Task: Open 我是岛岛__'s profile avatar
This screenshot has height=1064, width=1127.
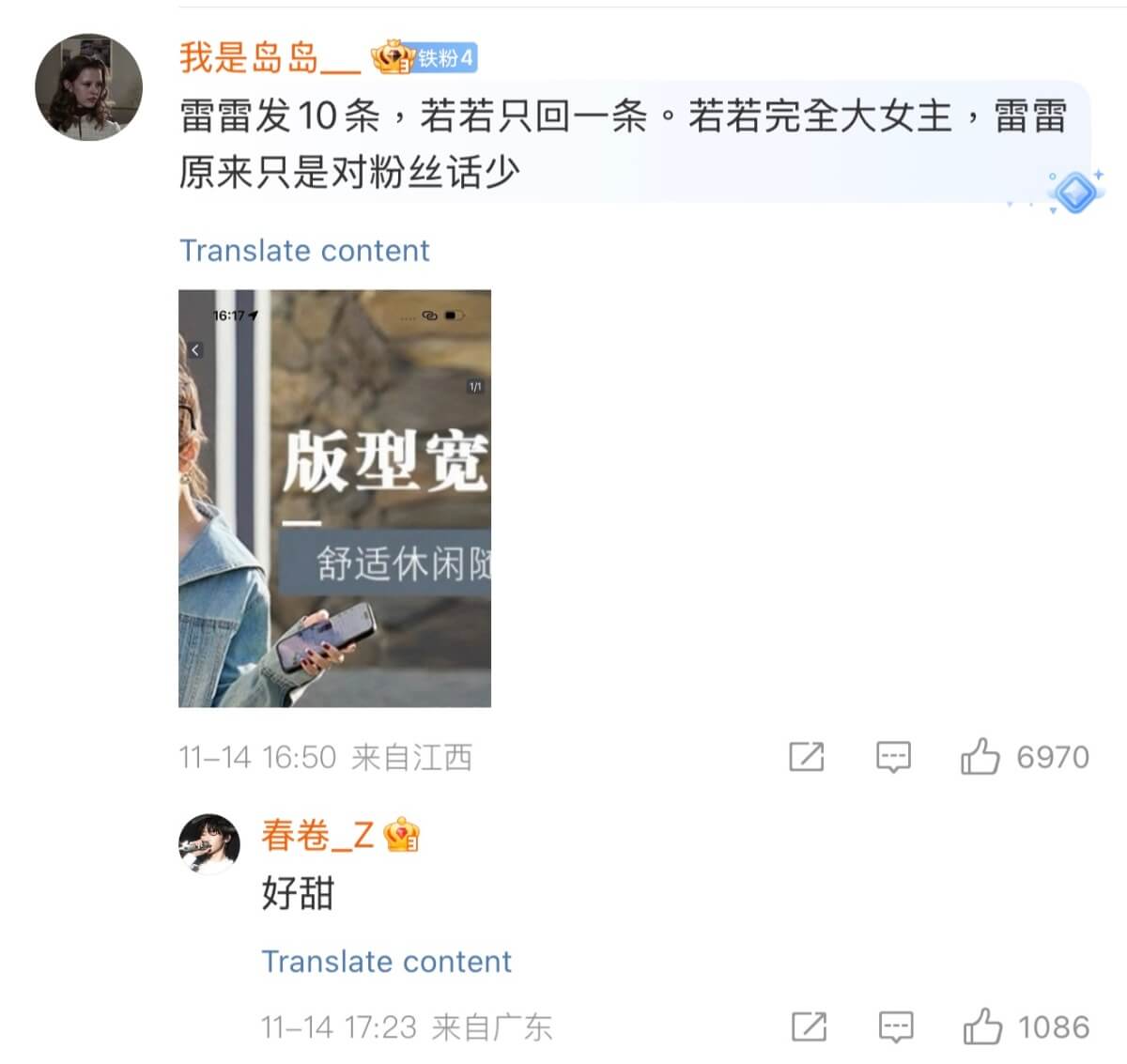Action: coord(88,87)
